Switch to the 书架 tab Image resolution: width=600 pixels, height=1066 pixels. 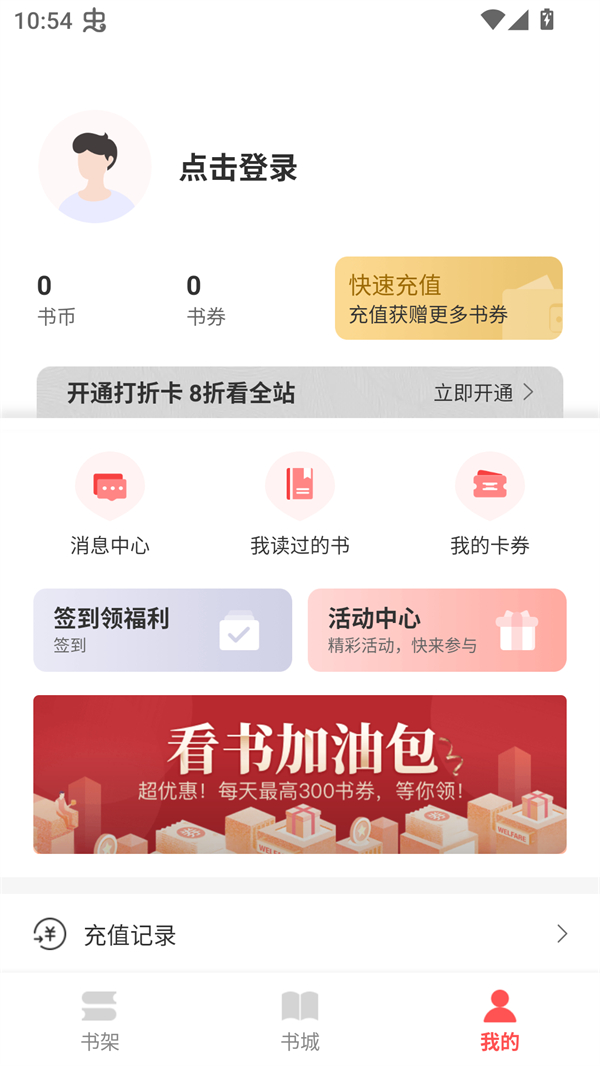pos(100,1020)
